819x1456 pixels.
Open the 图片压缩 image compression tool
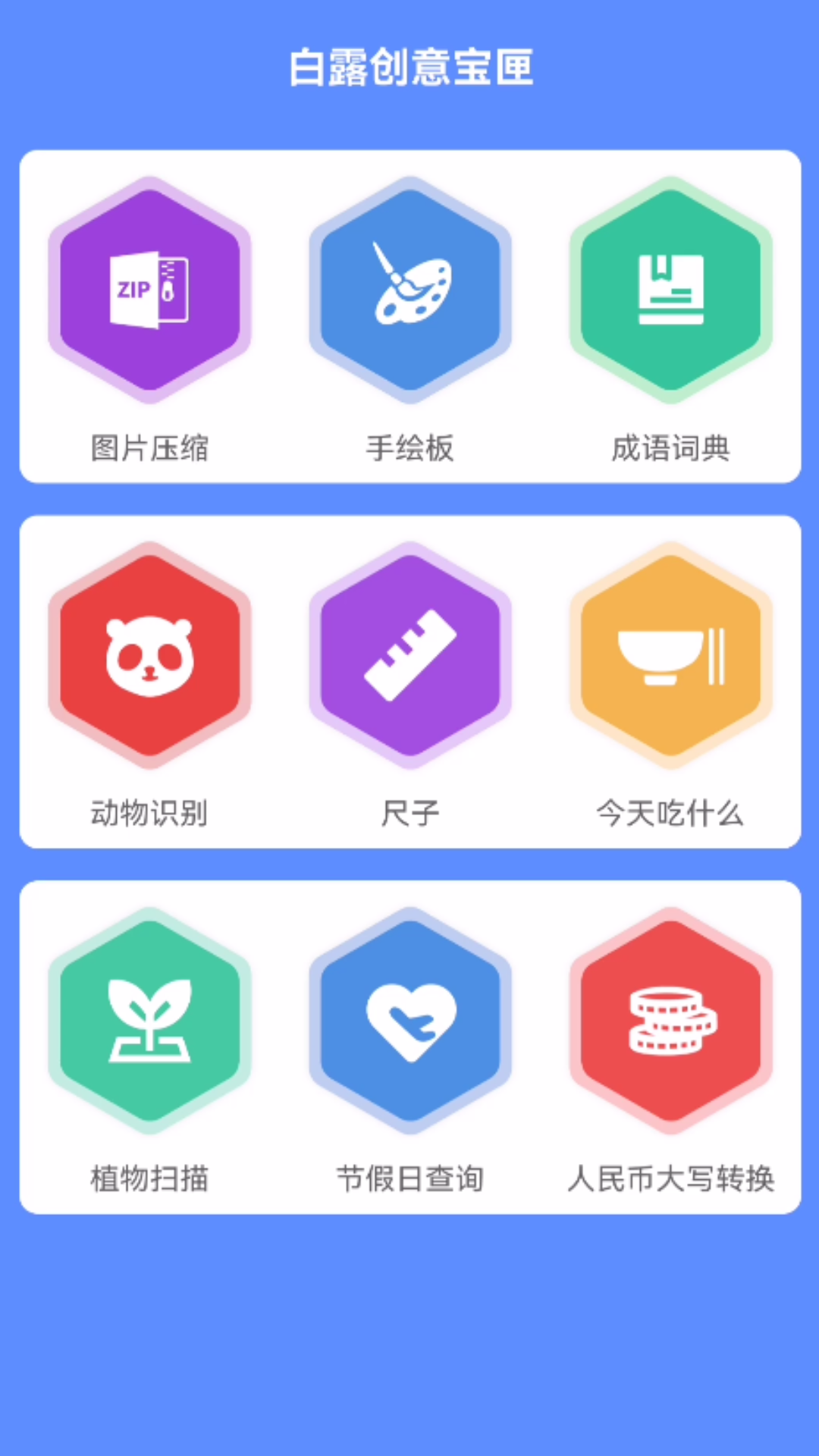149,290
